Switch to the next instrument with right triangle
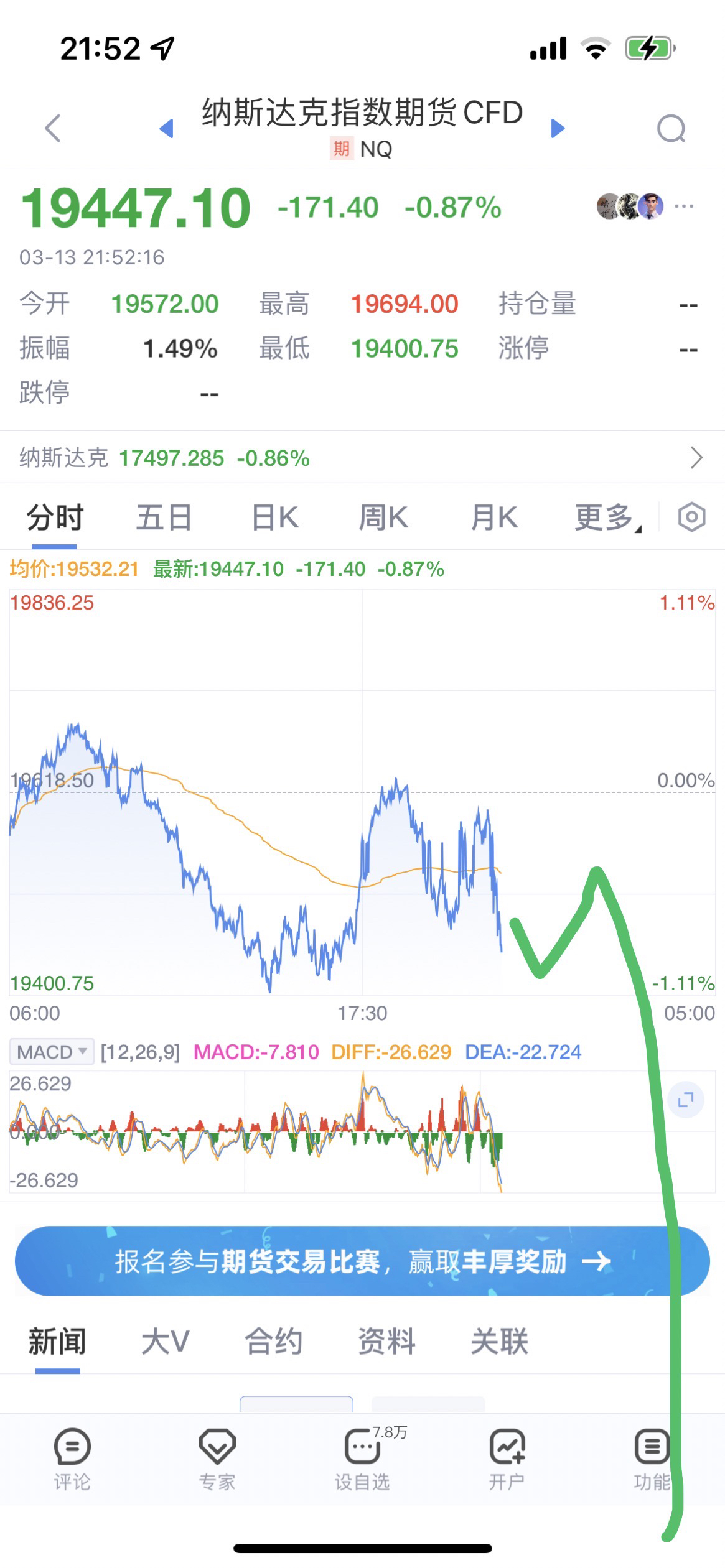The height and width of the screenshot is (1568, 725). tap(558, 128)
